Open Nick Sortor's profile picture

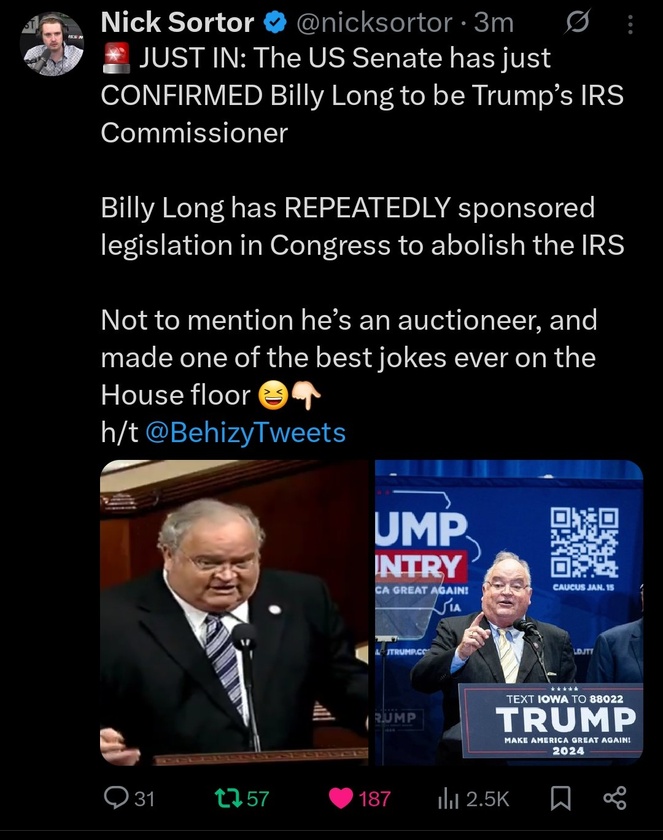pyautogui.click(x=52, y=45)
